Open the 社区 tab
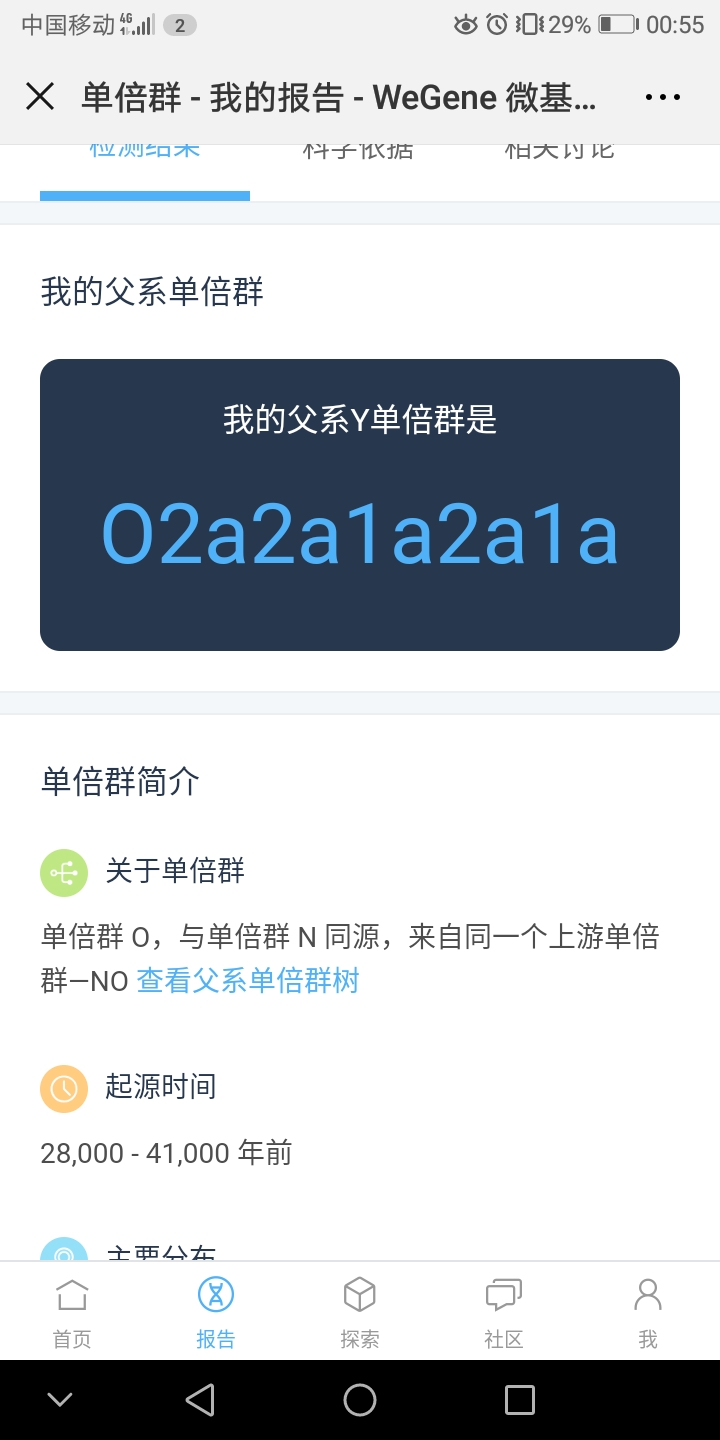720x1440 pixels. (504, 1312)
